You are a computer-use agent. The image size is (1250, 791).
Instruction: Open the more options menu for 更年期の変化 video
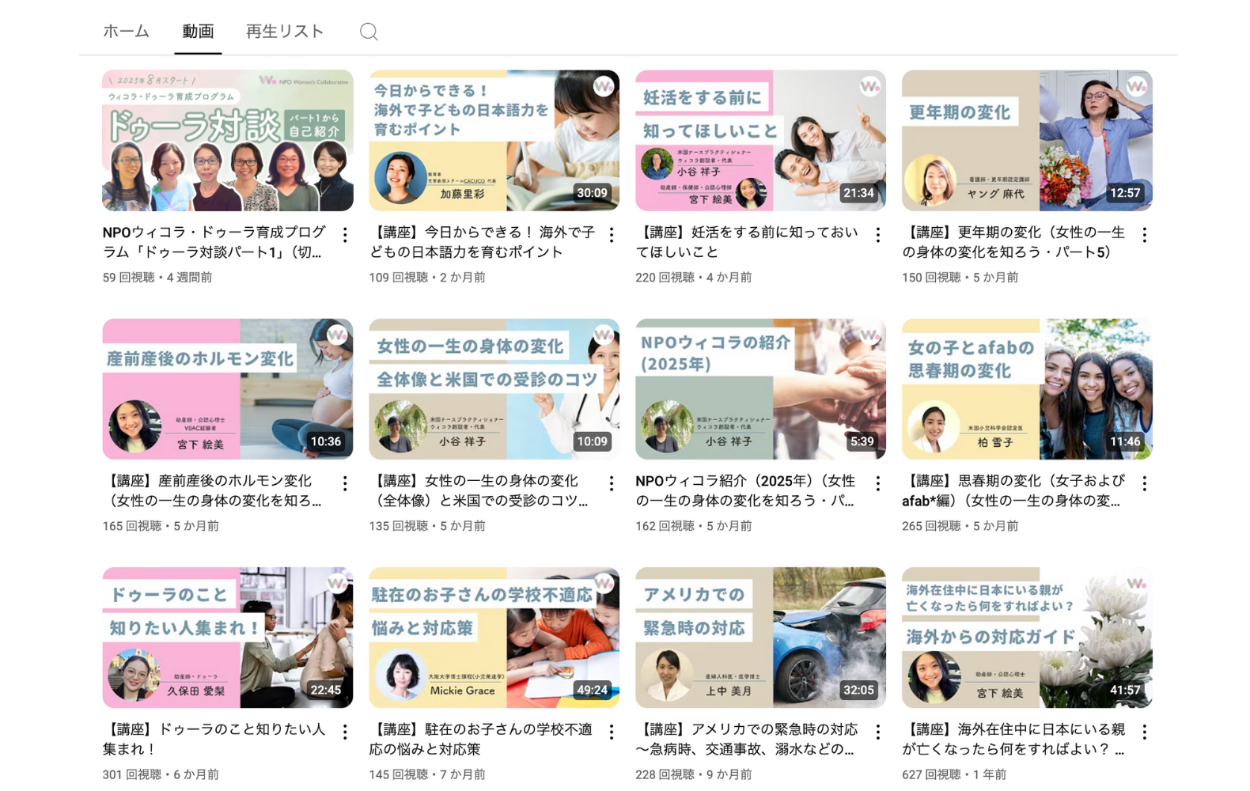[x=1145, y=235]
